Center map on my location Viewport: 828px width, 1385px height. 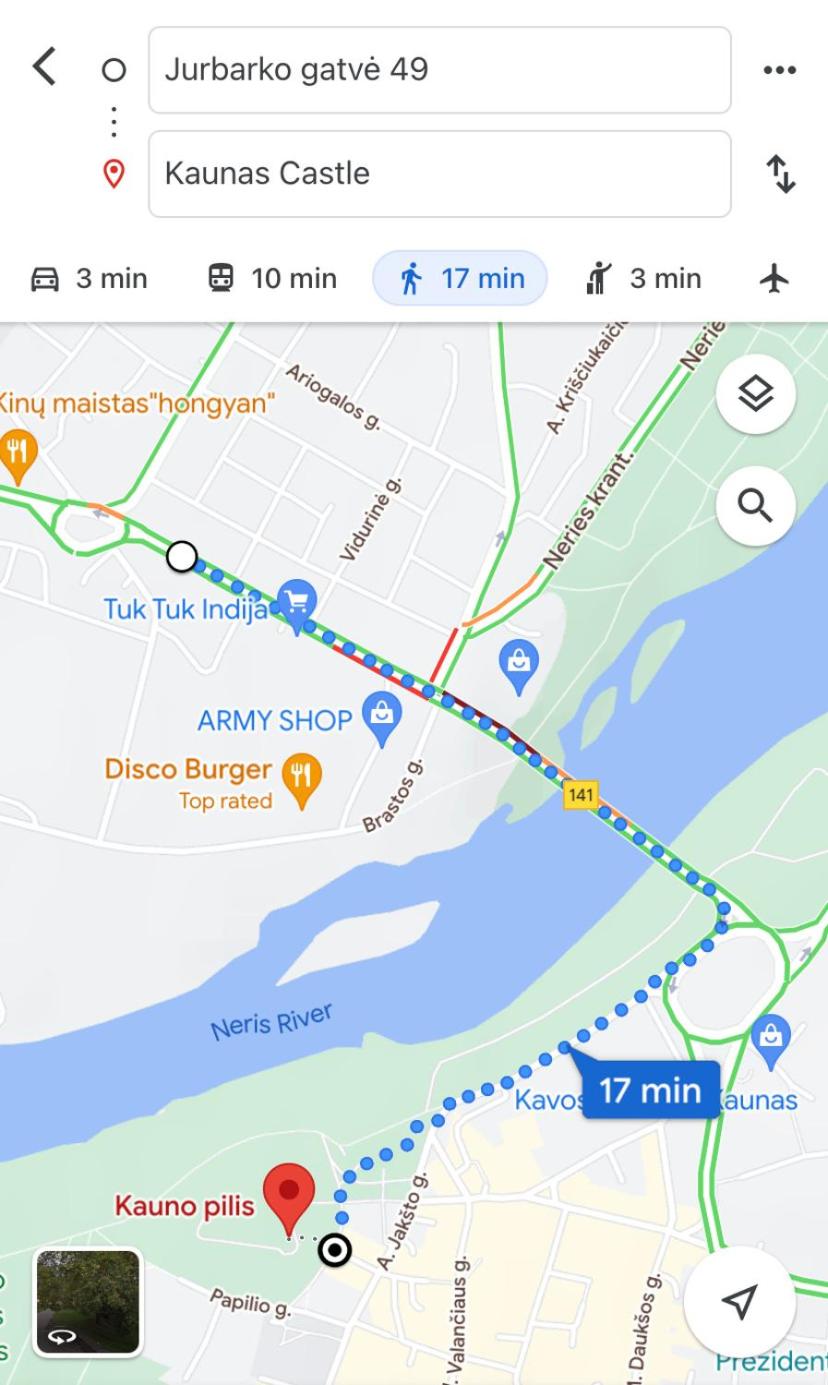tap(739, 1301)
